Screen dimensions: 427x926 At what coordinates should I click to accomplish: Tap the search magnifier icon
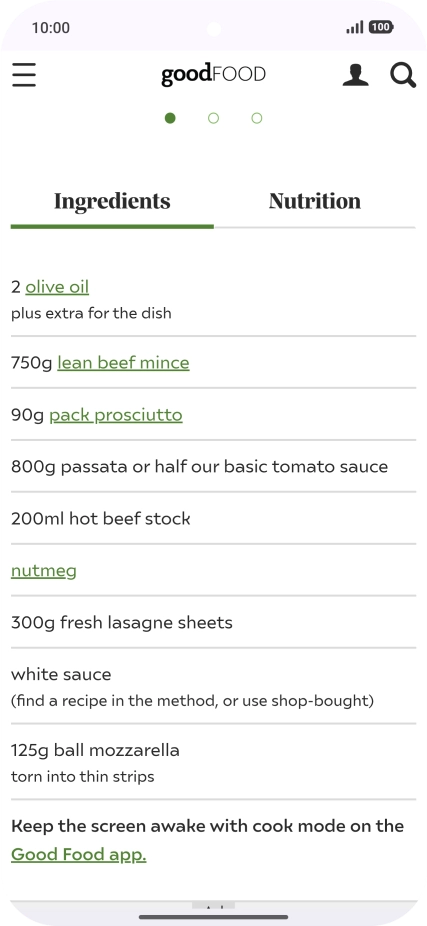403,76
